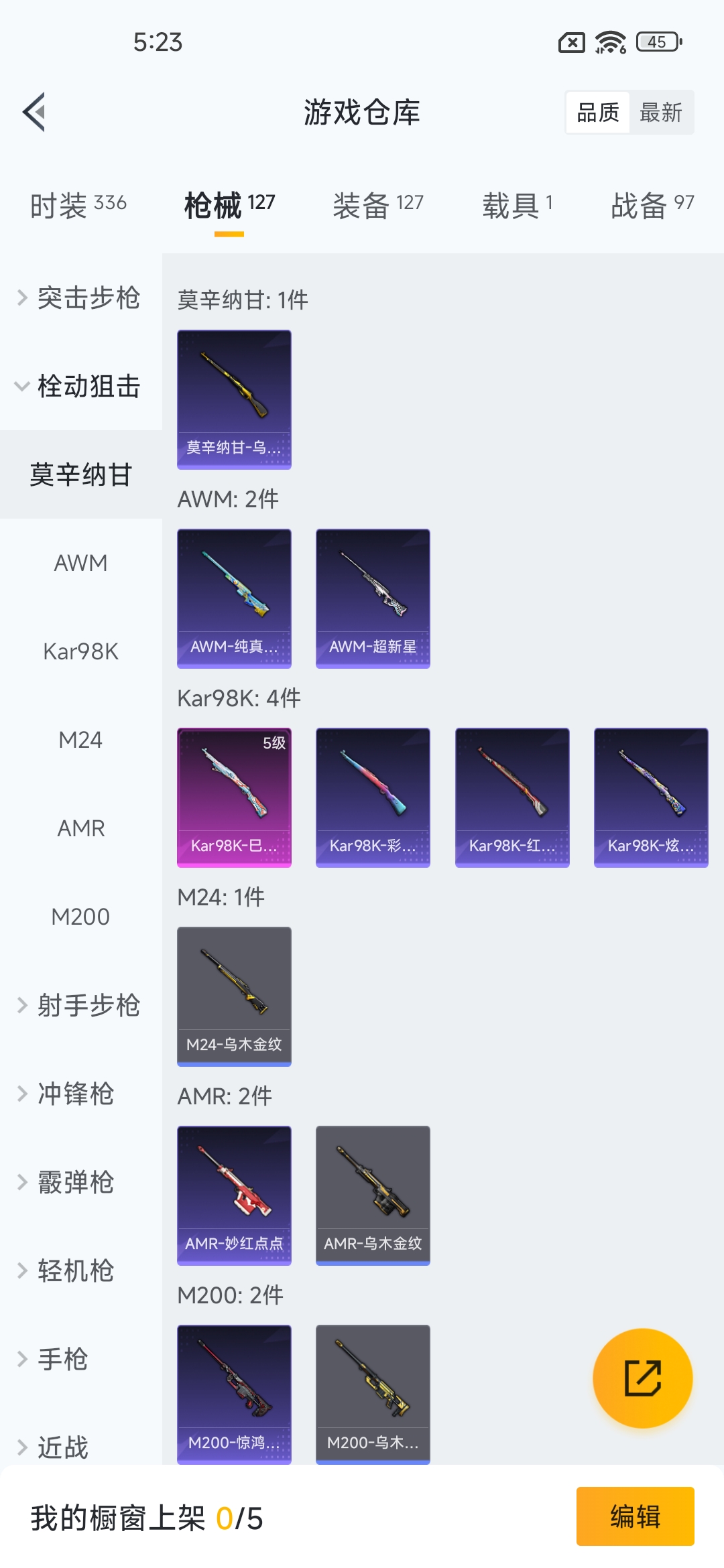Expand the 射手步枪 category

tap(80, 1005)
